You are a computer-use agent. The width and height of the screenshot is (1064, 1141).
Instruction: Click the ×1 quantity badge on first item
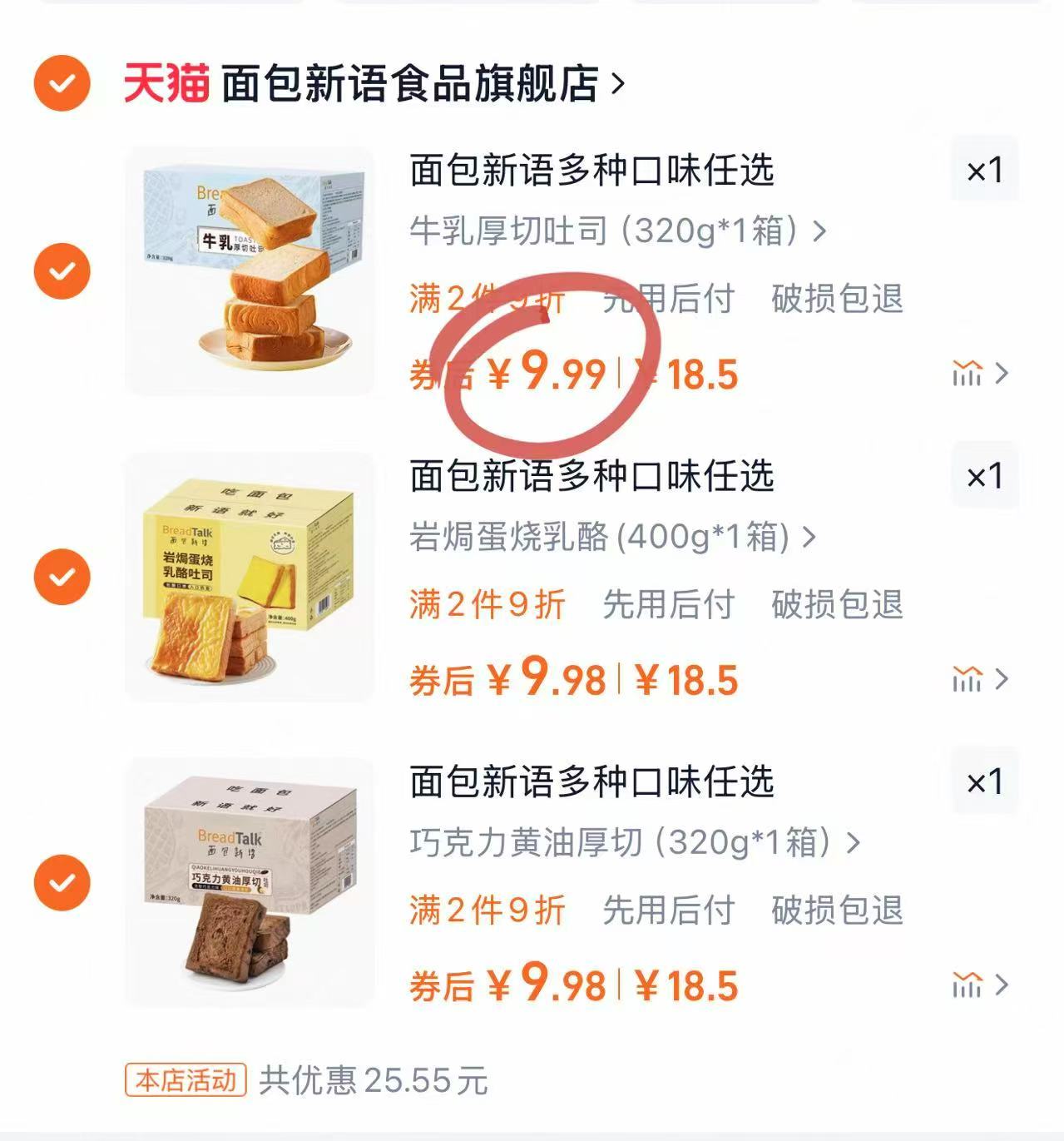click(x=985, y=172)
